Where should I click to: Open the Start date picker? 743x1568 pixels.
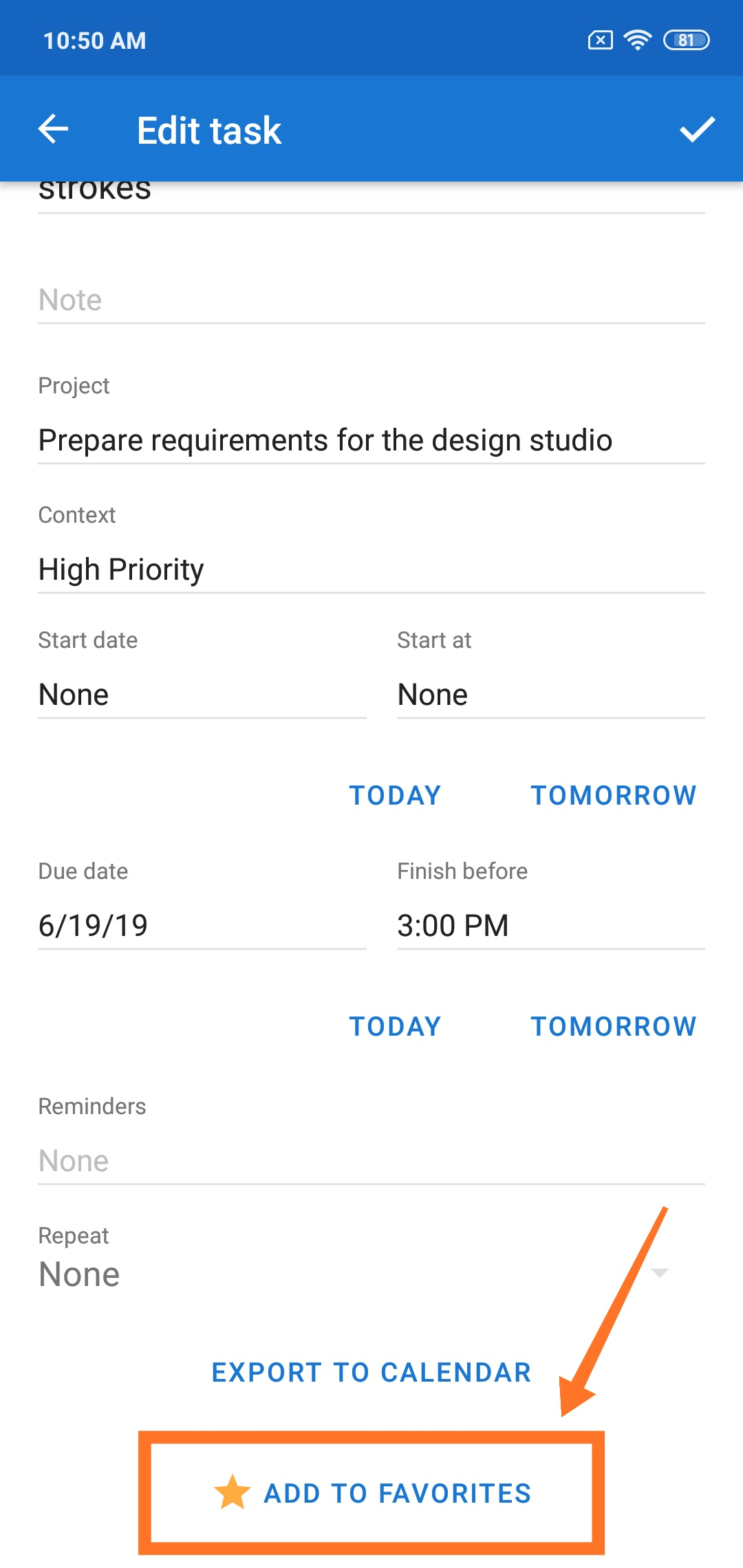coord(202,695)
